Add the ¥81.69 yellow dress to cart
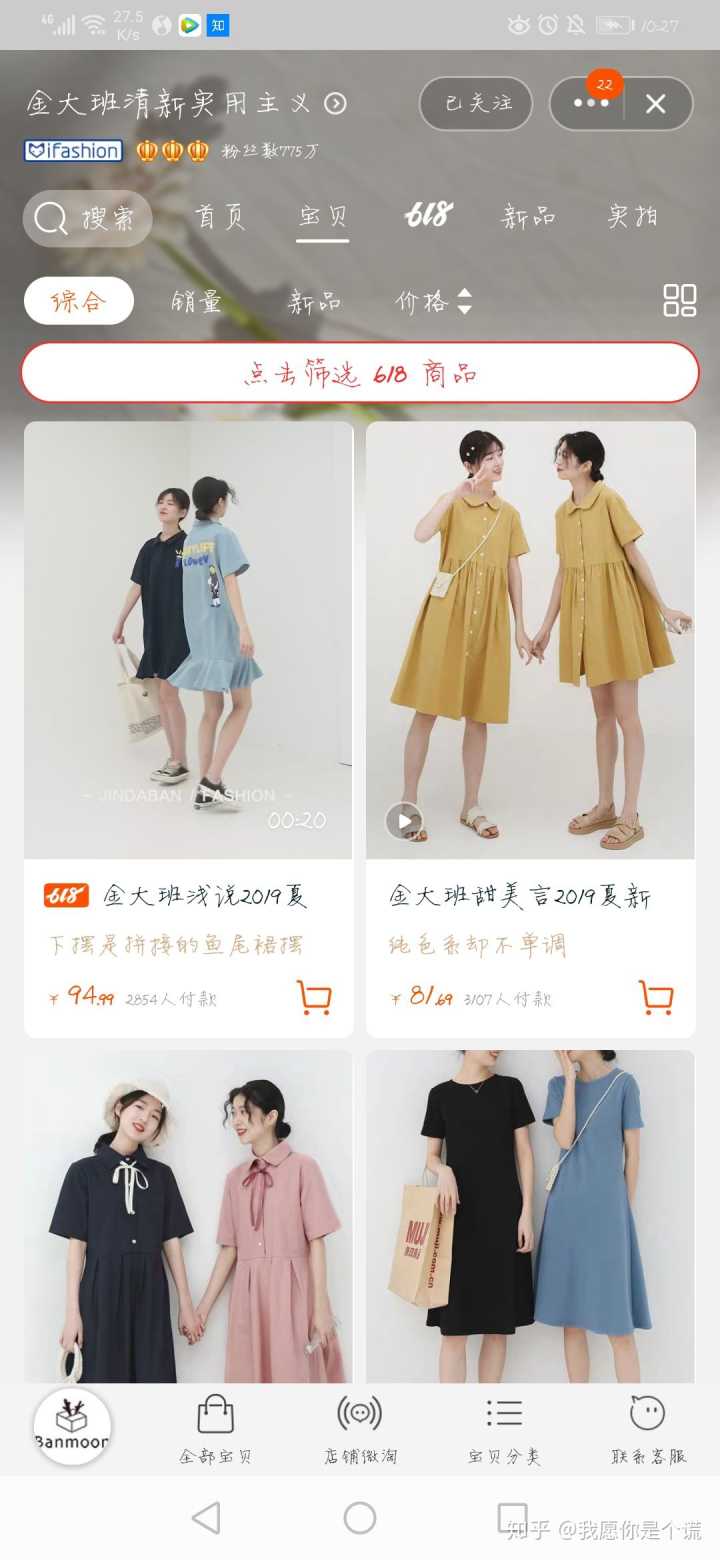720x1560 pixels. click(656, 997)
